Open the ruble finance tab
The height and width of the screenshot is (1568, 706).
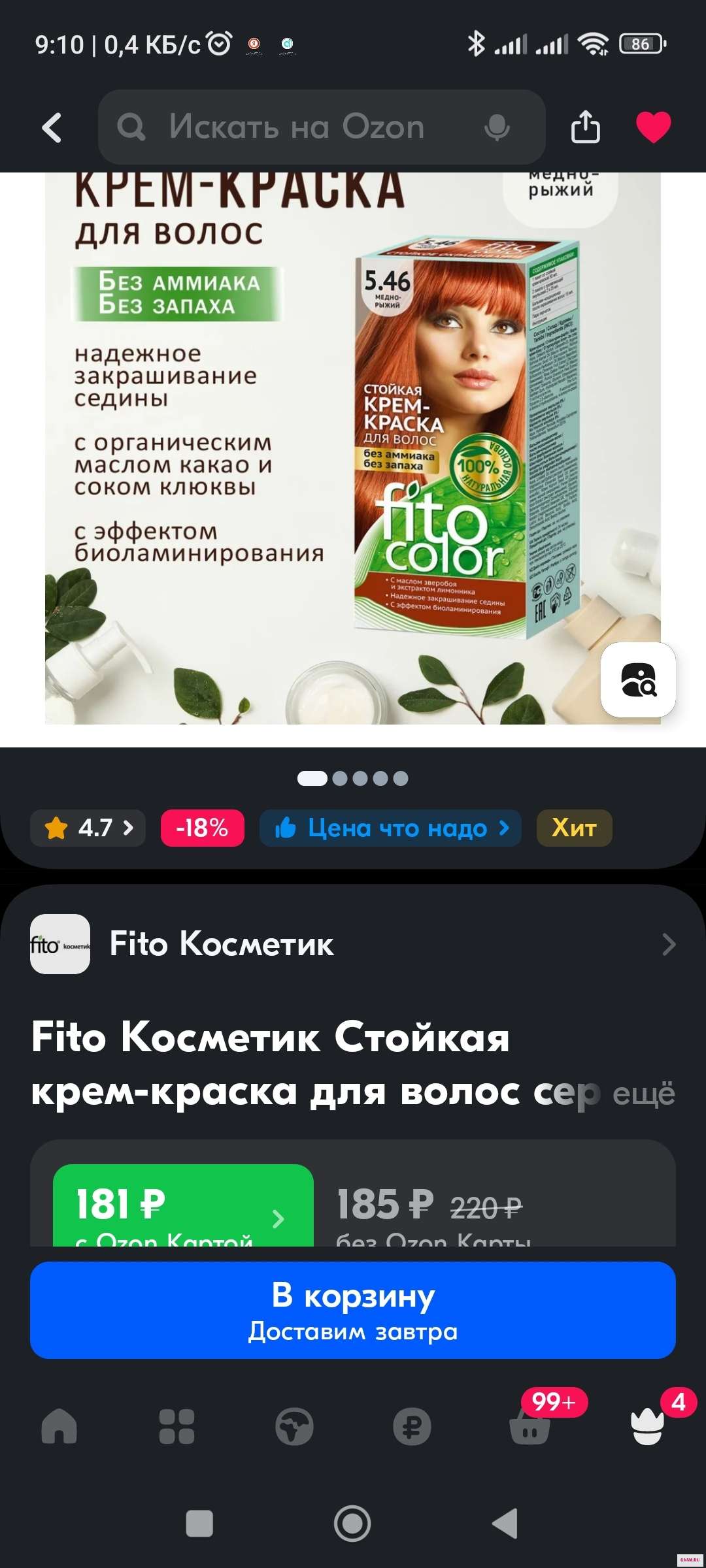point(412,1426)
